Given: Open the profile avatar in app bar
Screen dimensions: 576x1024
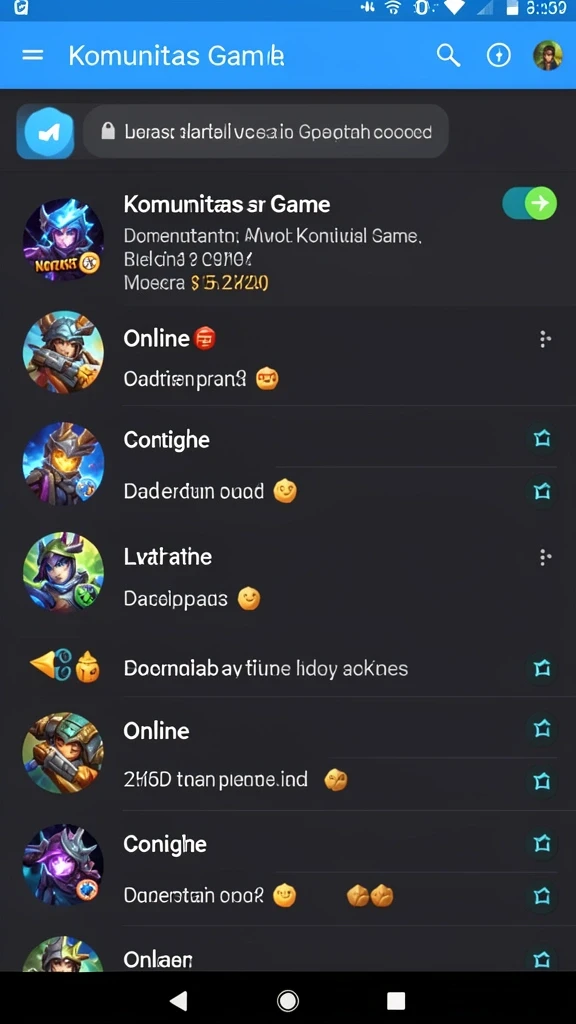Looking at the screenshot, I should 547,56.
